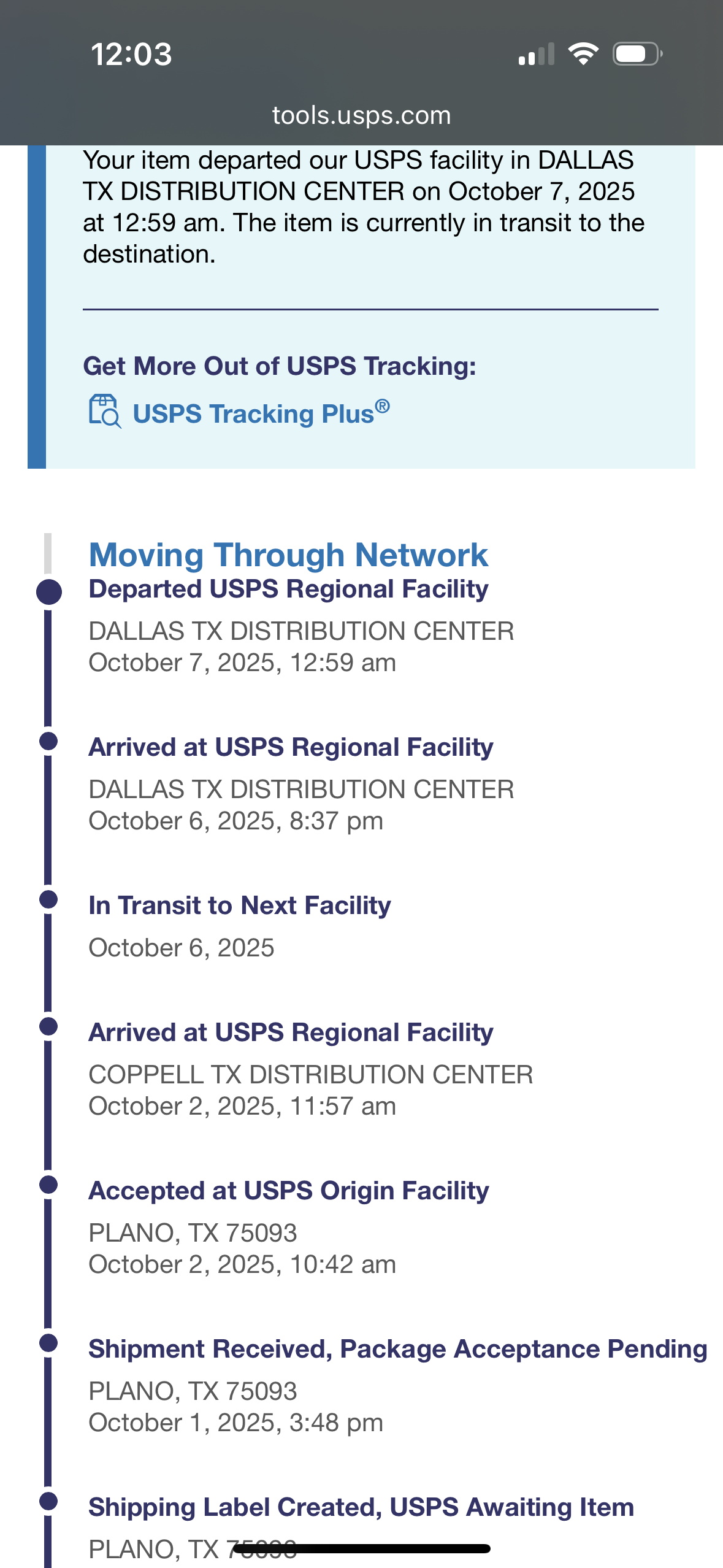Tap the tools.usps.com address bar

361,115
